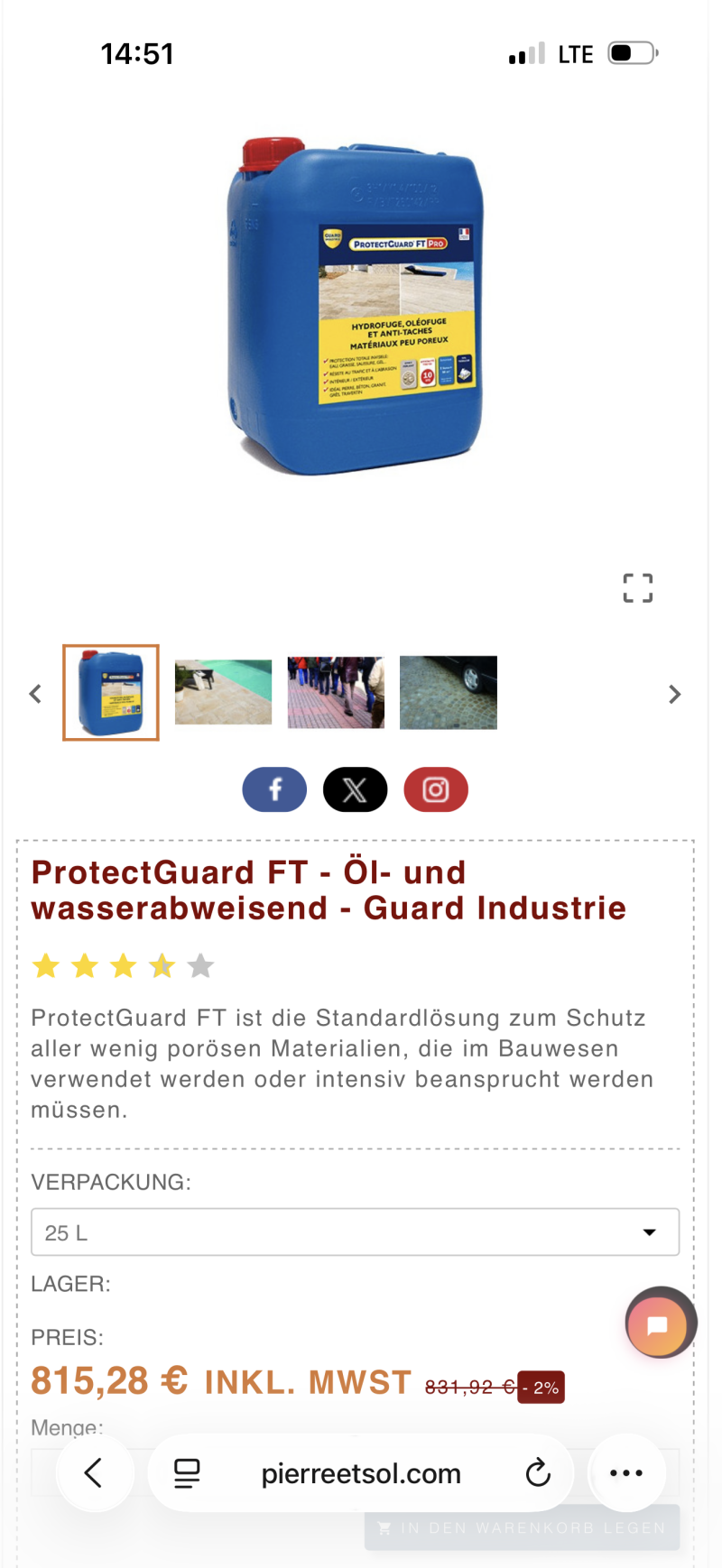Go back in the browser

(x=94, y=1472)
